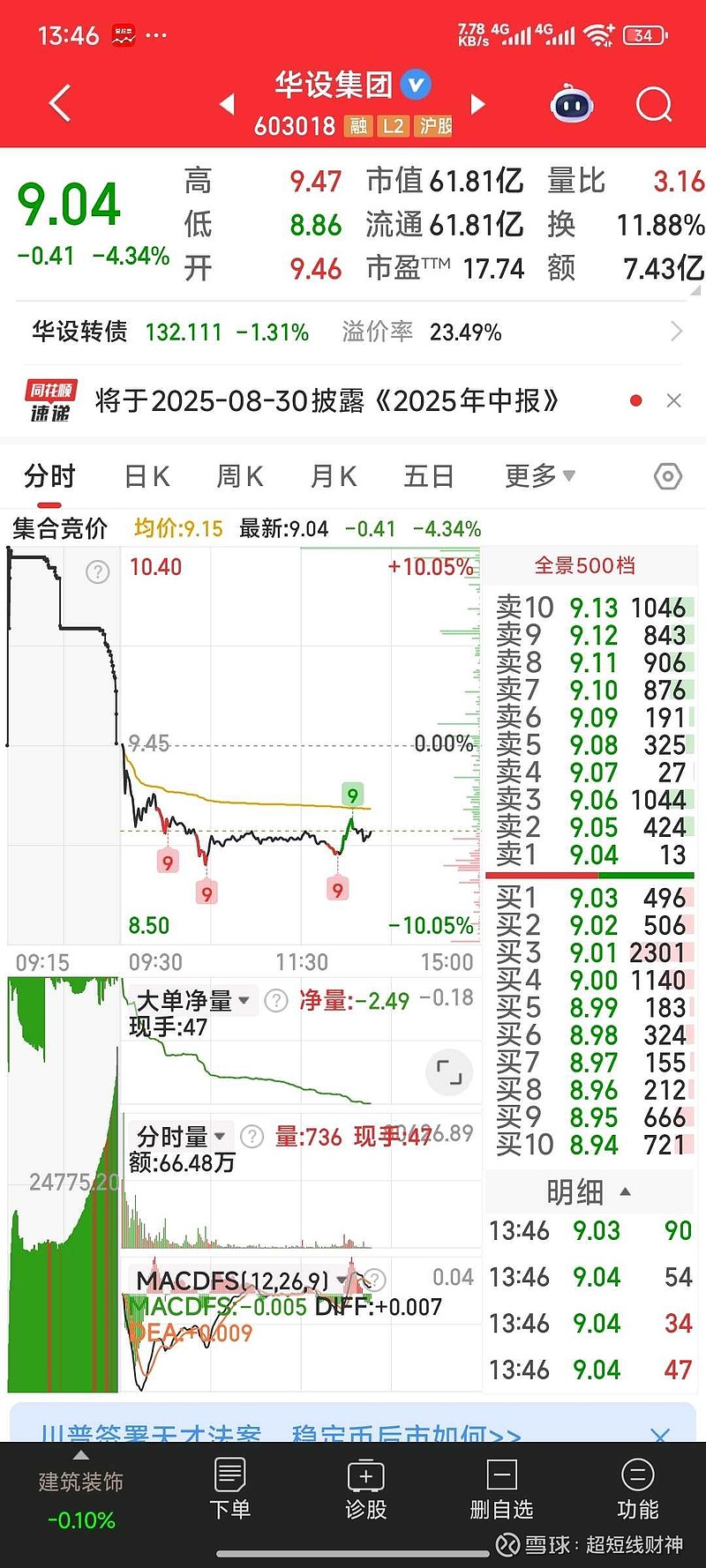Image resolution: width=706 pixels, height=1568 pixels.
Task: Dismiss the 2025年中报 disclosure notice
Action: pos(674,400)
